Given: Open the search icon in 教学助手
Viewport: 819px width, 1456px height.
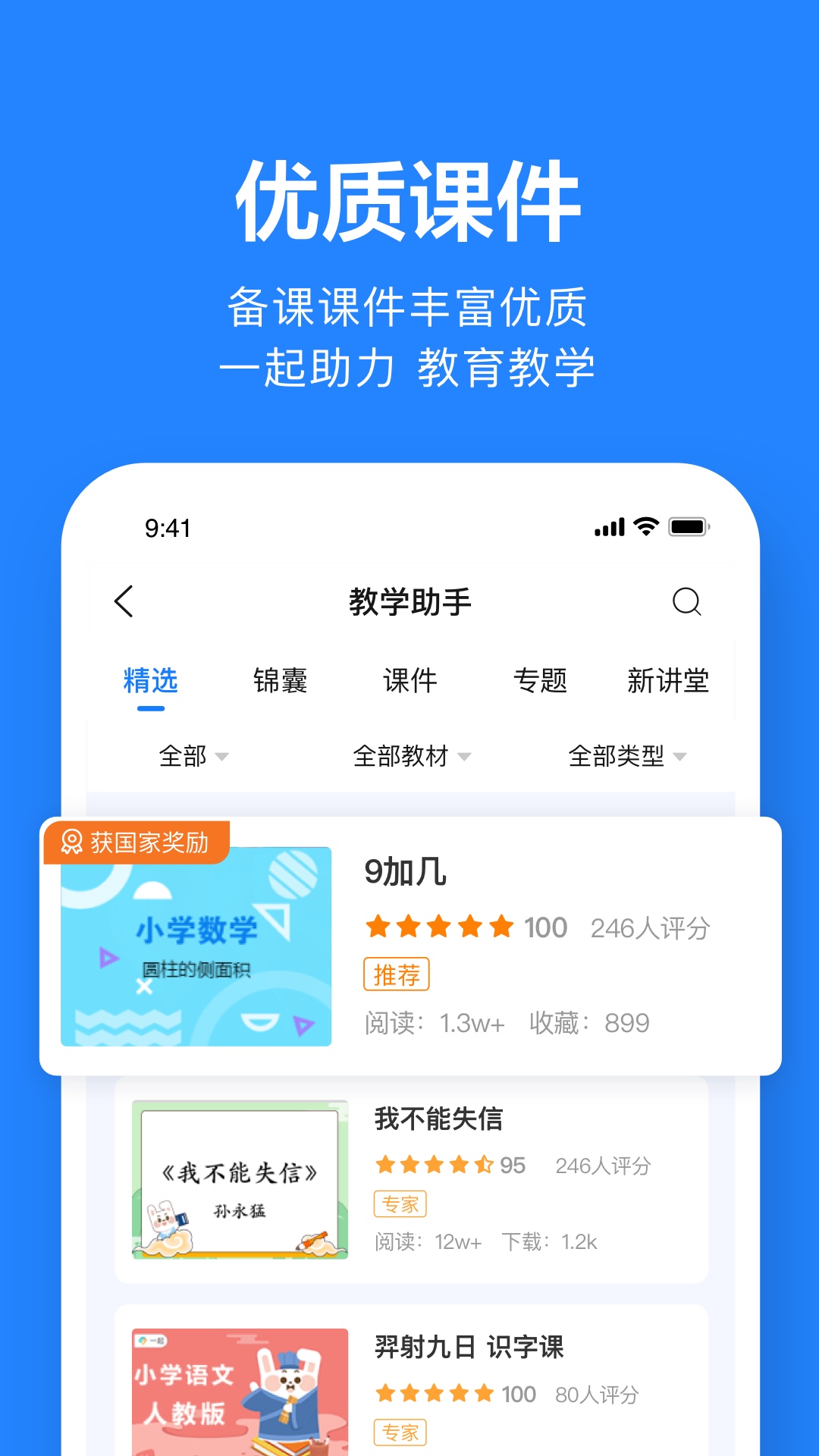Looking at the screenshot, I should 688,602.
